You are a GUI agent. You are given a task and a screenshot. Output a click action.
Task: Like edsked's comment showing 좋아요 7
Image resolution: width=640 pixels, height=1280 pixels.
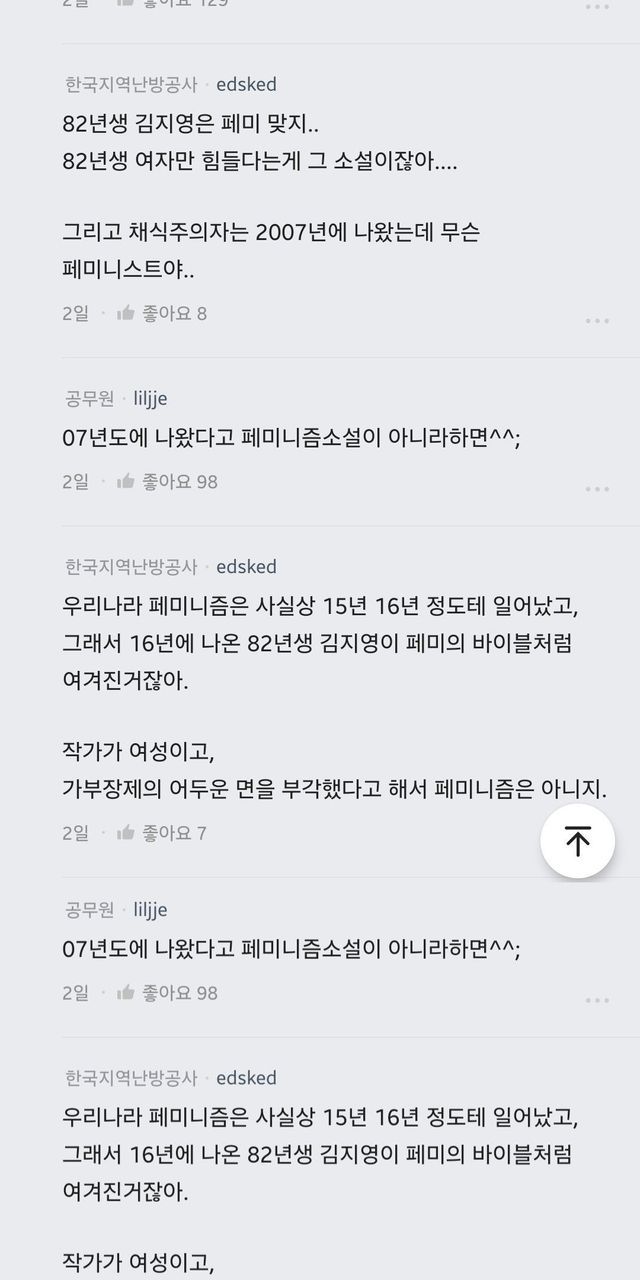coord(127,832)
